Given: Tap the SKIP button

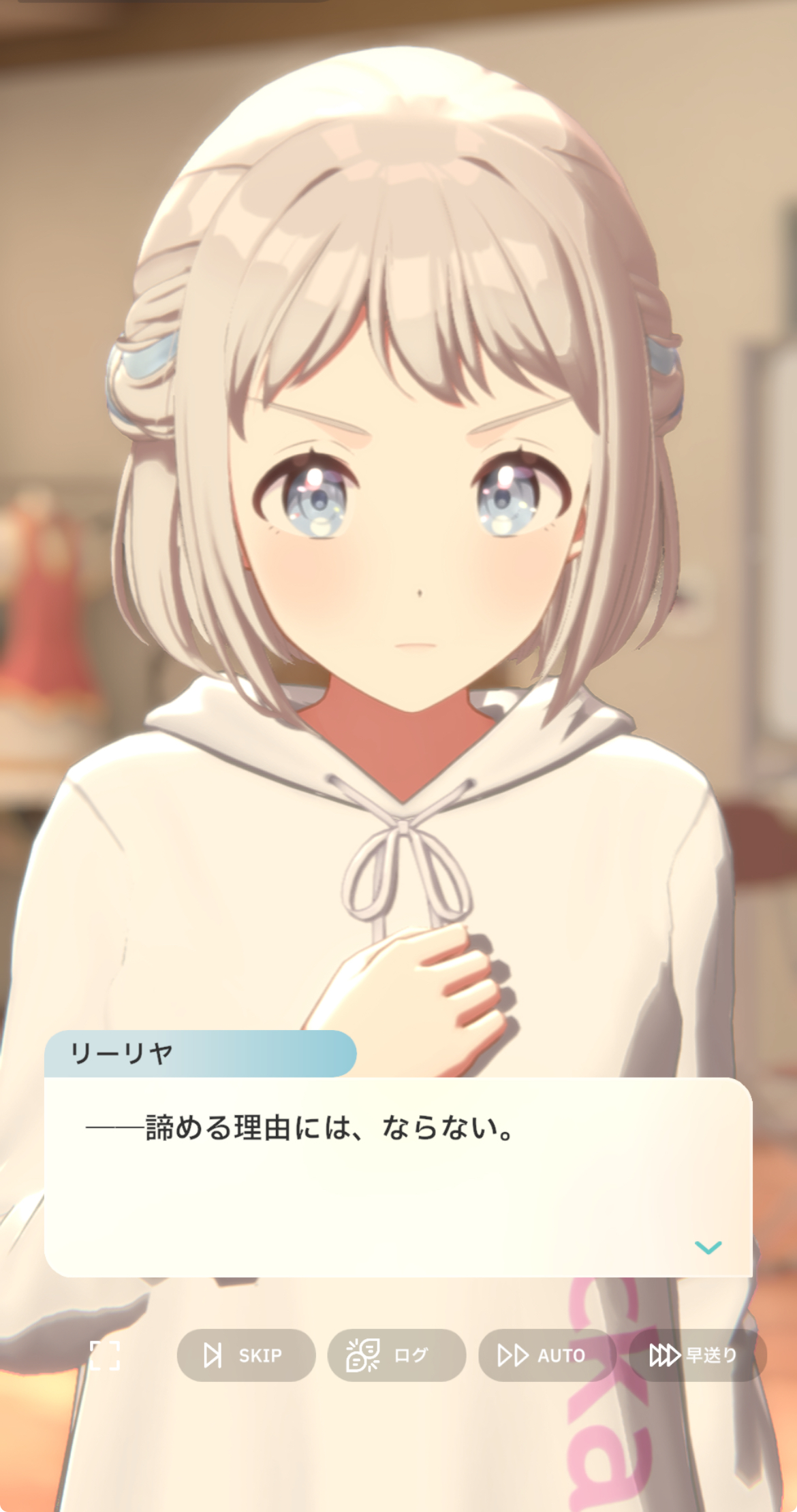Looking at the screenshot, I should 246,1355.
